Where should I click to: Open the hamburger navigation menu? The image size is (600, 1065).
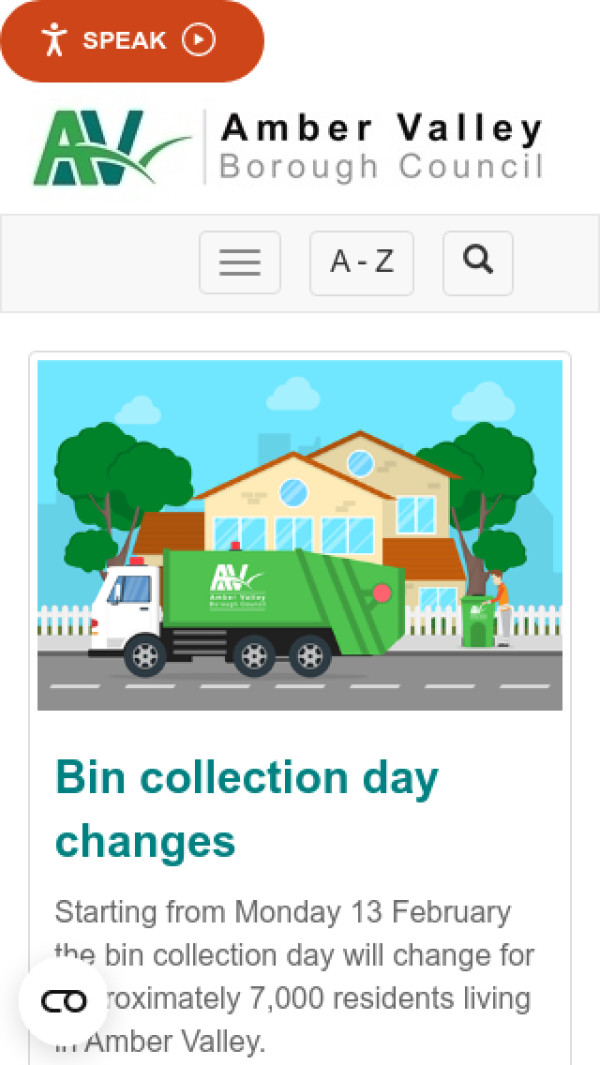click(240, 263)
